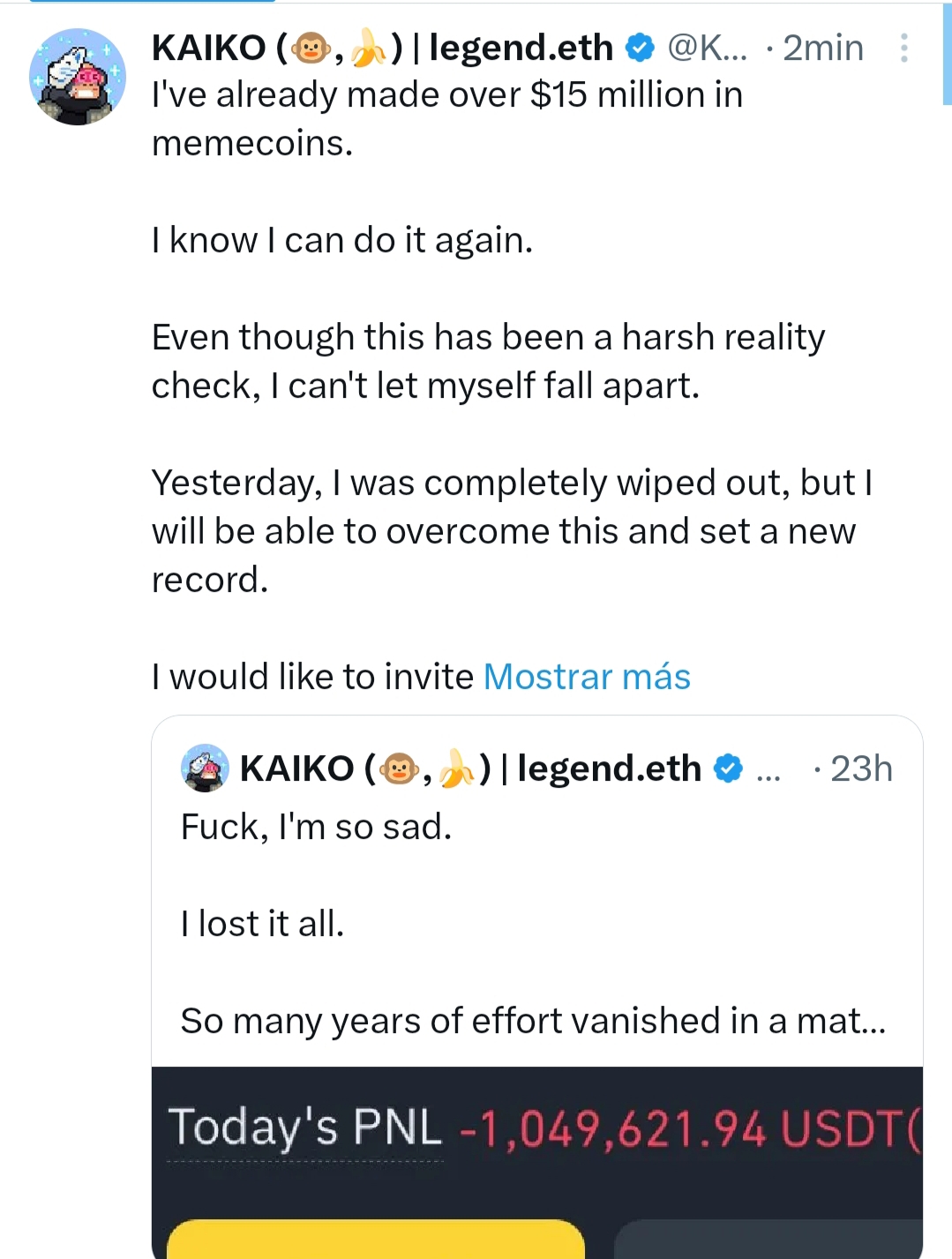
Task: Open KAIKO's display name in tweet header
Action: (x=382, y=48)
